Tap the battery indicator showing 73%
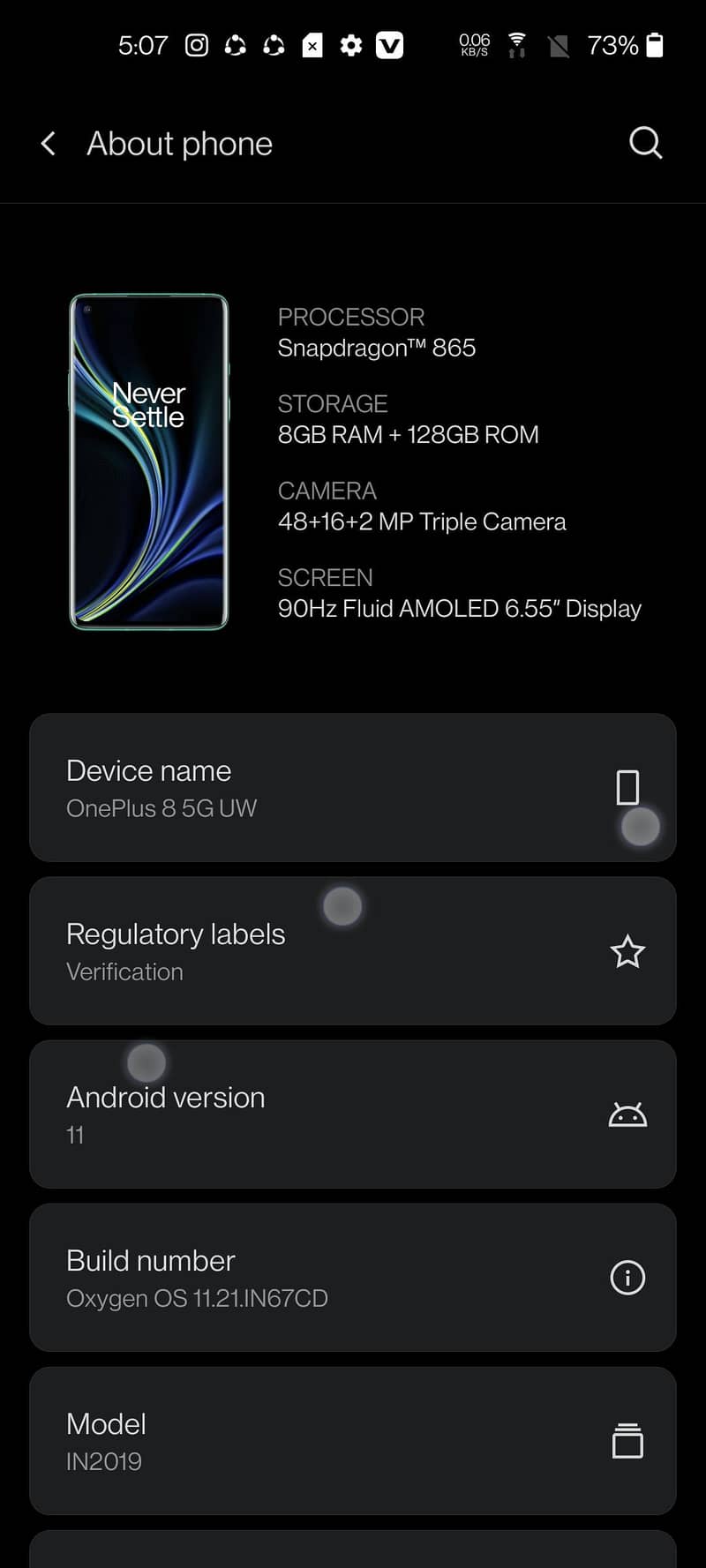Screen dimensions: 706x1568 (x=627, y=45)
